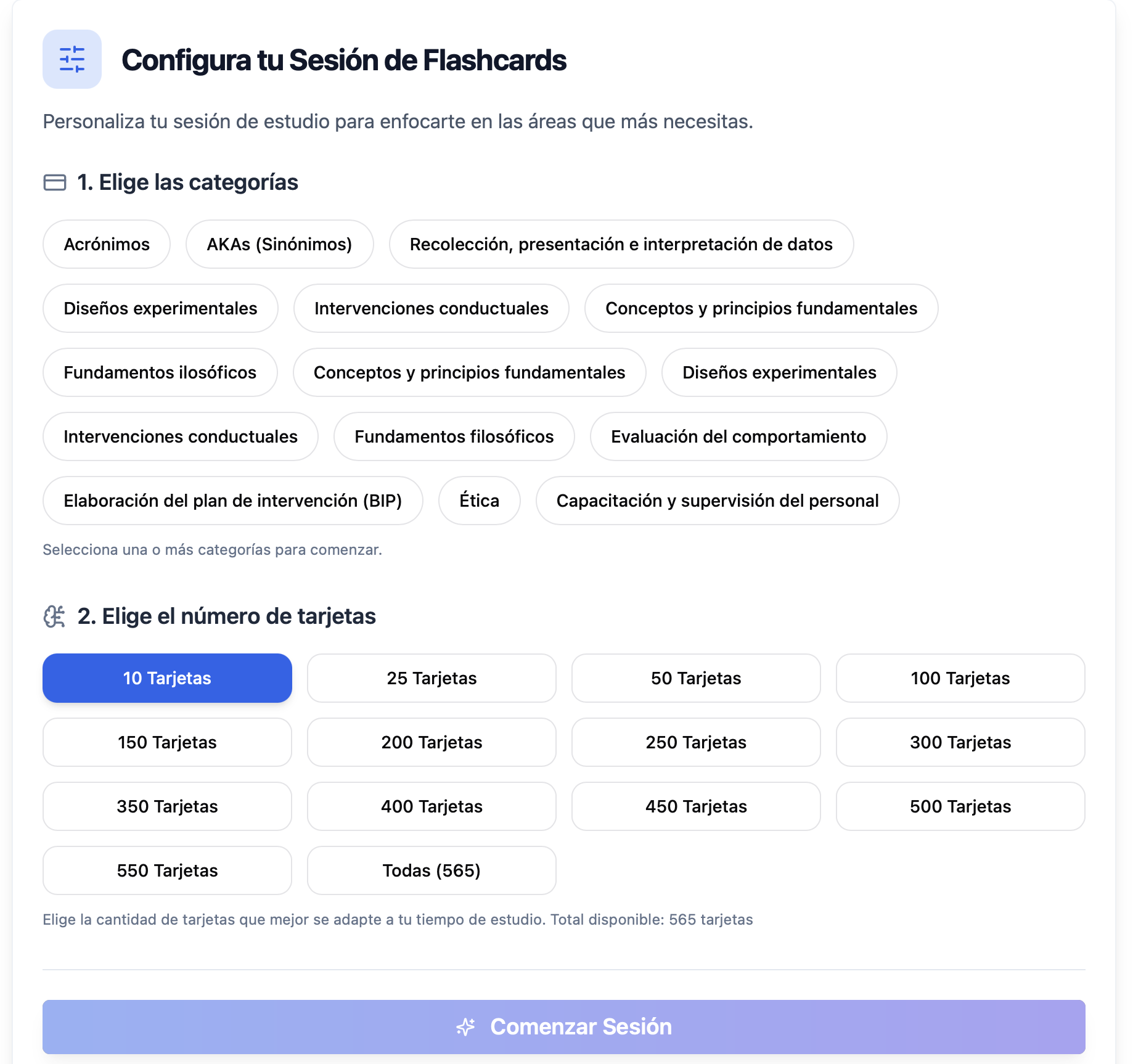Select 500 Tarjetas
The height and width of the screenshot is (1064, 1133).
[960, 806]
